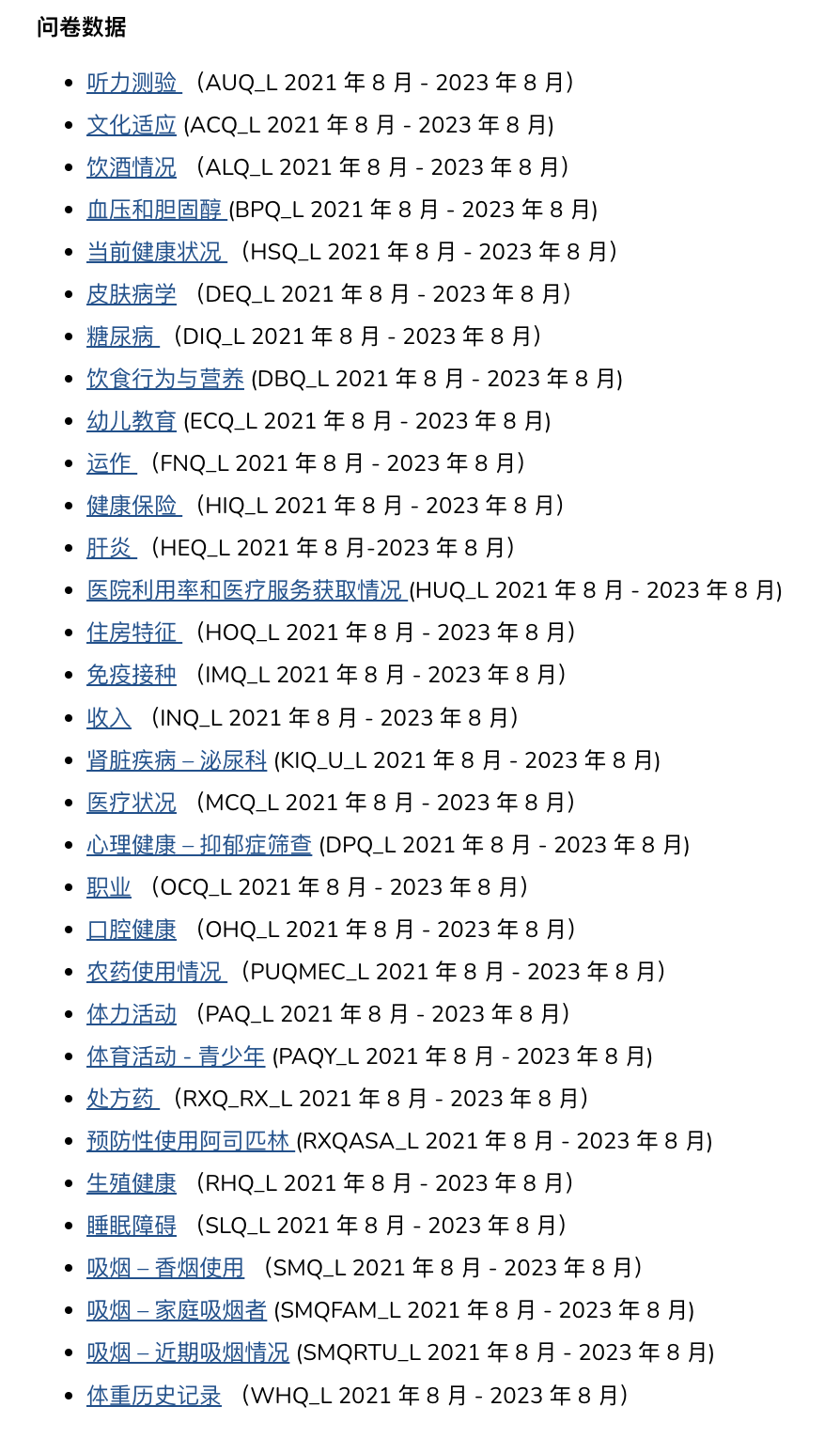Open the 体重历史记录 link
840x1438 pixels.
coord(154,1396)
